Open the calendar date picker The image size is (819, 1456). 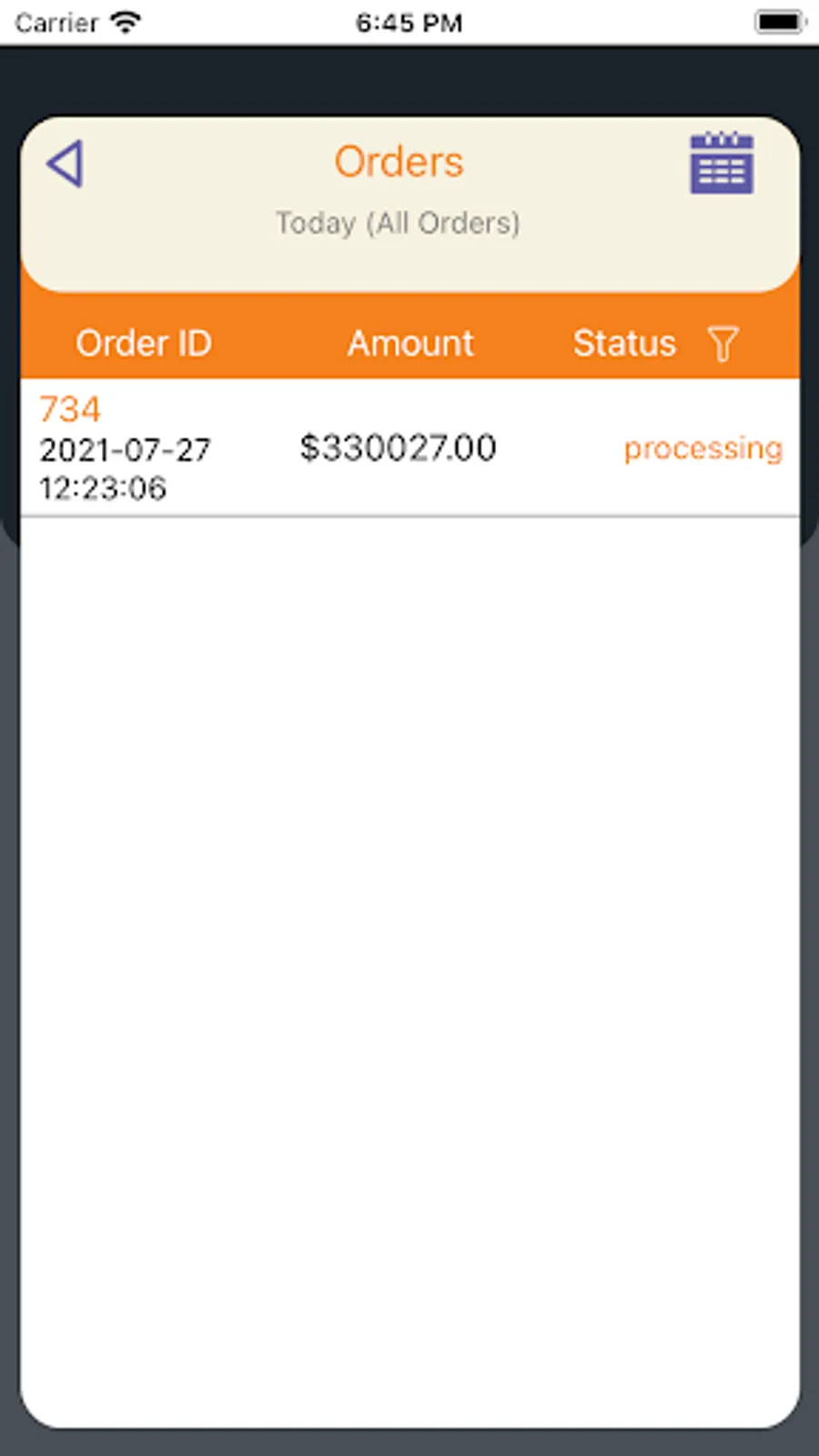point(721,164)
